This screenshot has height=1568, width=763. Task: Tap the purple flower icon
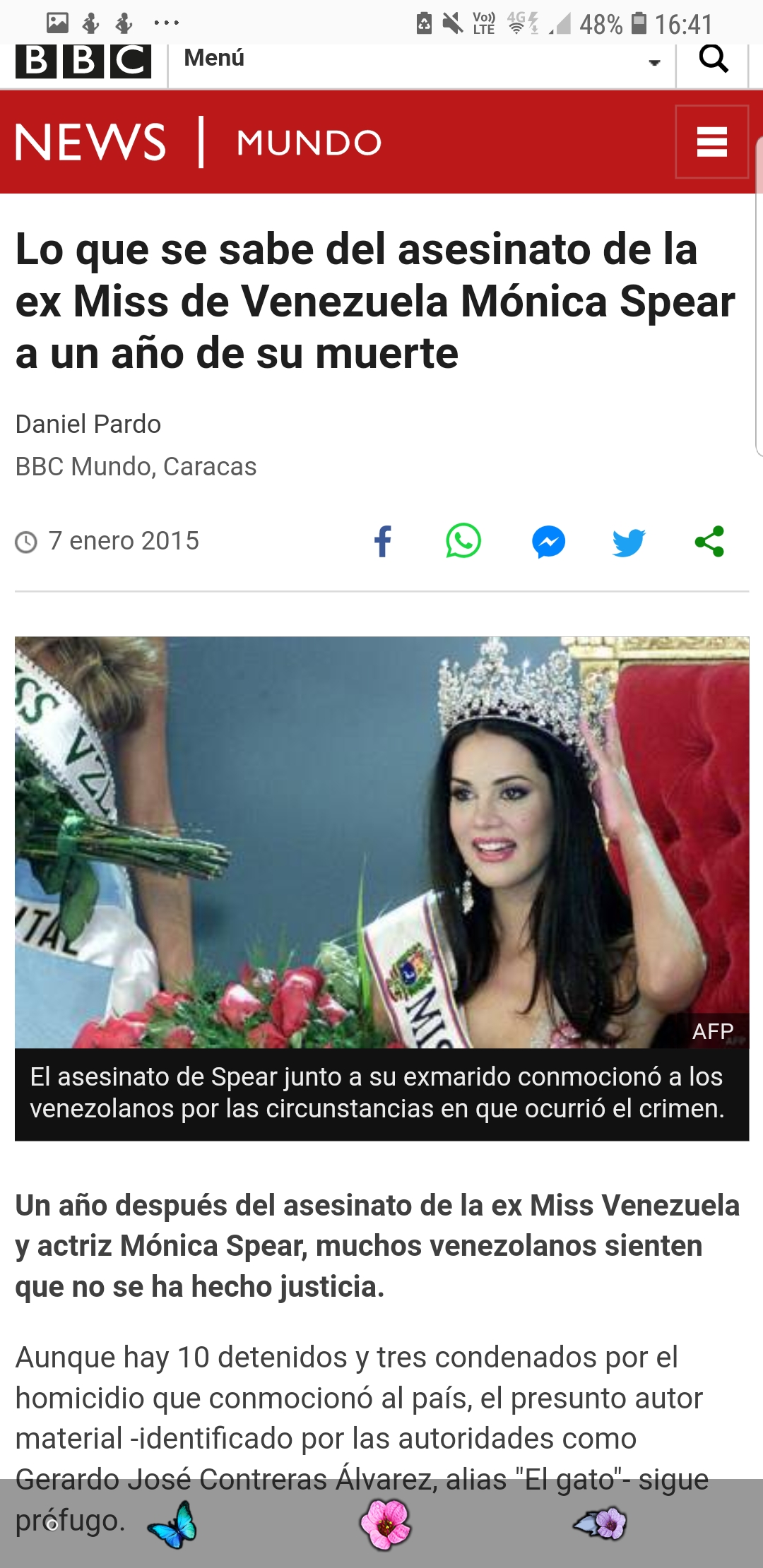tap(601, 1523)
